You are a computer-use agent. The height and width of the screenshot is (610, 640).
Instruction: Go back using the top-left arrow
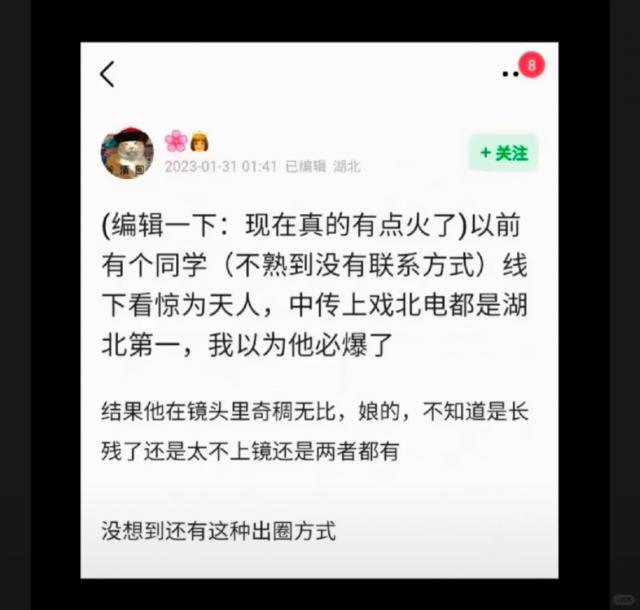(108, 73)
